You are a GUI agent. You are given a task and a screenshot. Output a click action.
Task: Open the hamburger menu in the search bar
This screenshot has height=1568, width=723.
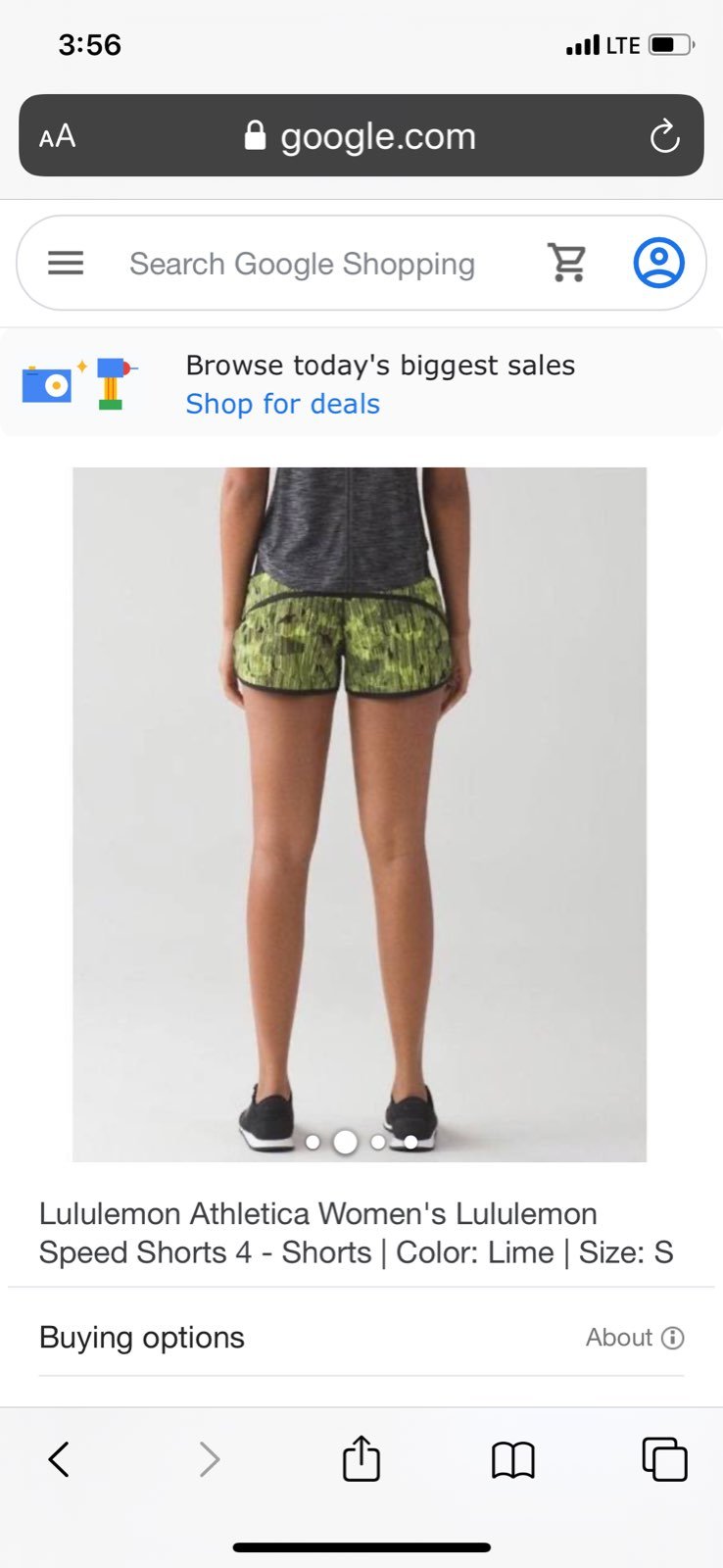tap(66, 263)
